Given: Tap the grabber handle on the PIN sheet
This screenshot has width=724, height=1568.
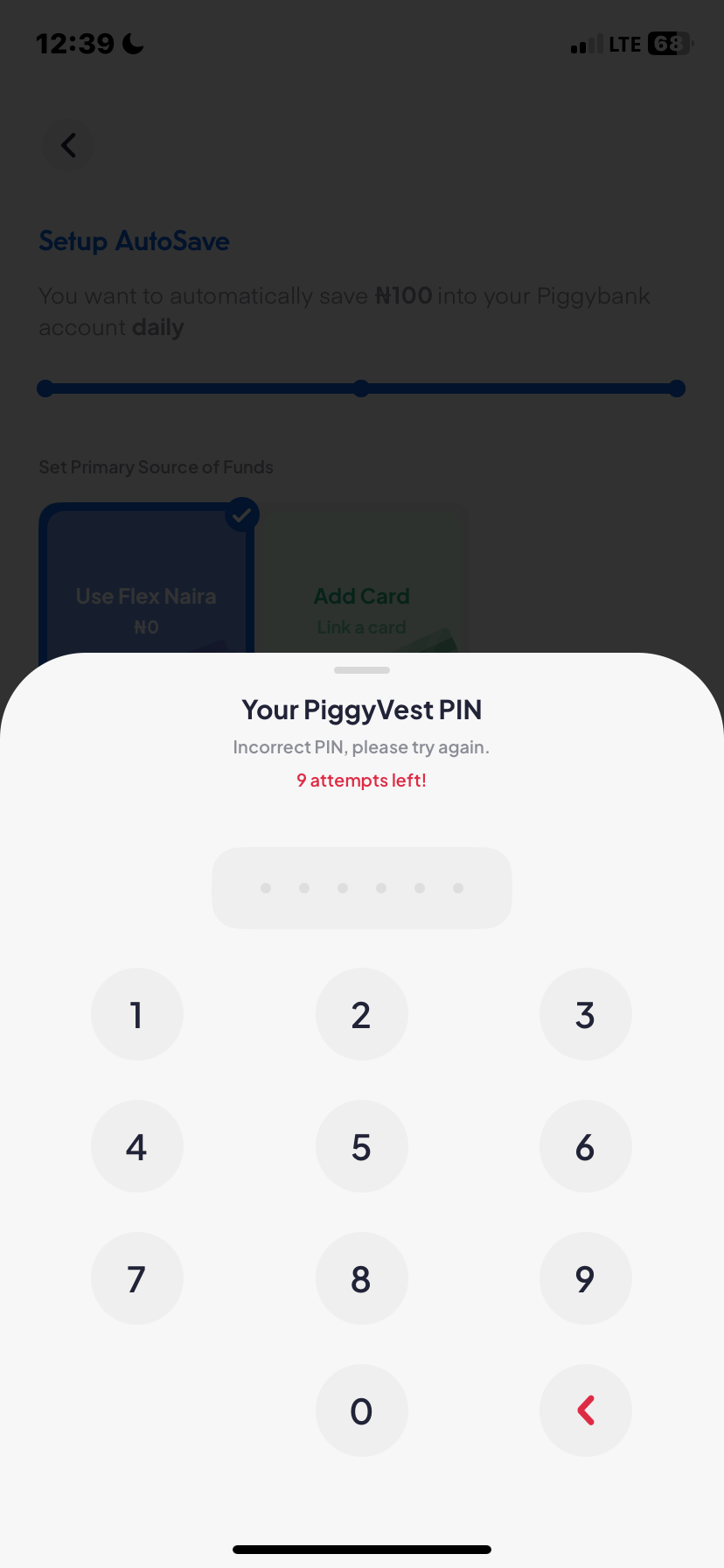Looking at the screenshot, I should 361,670.
